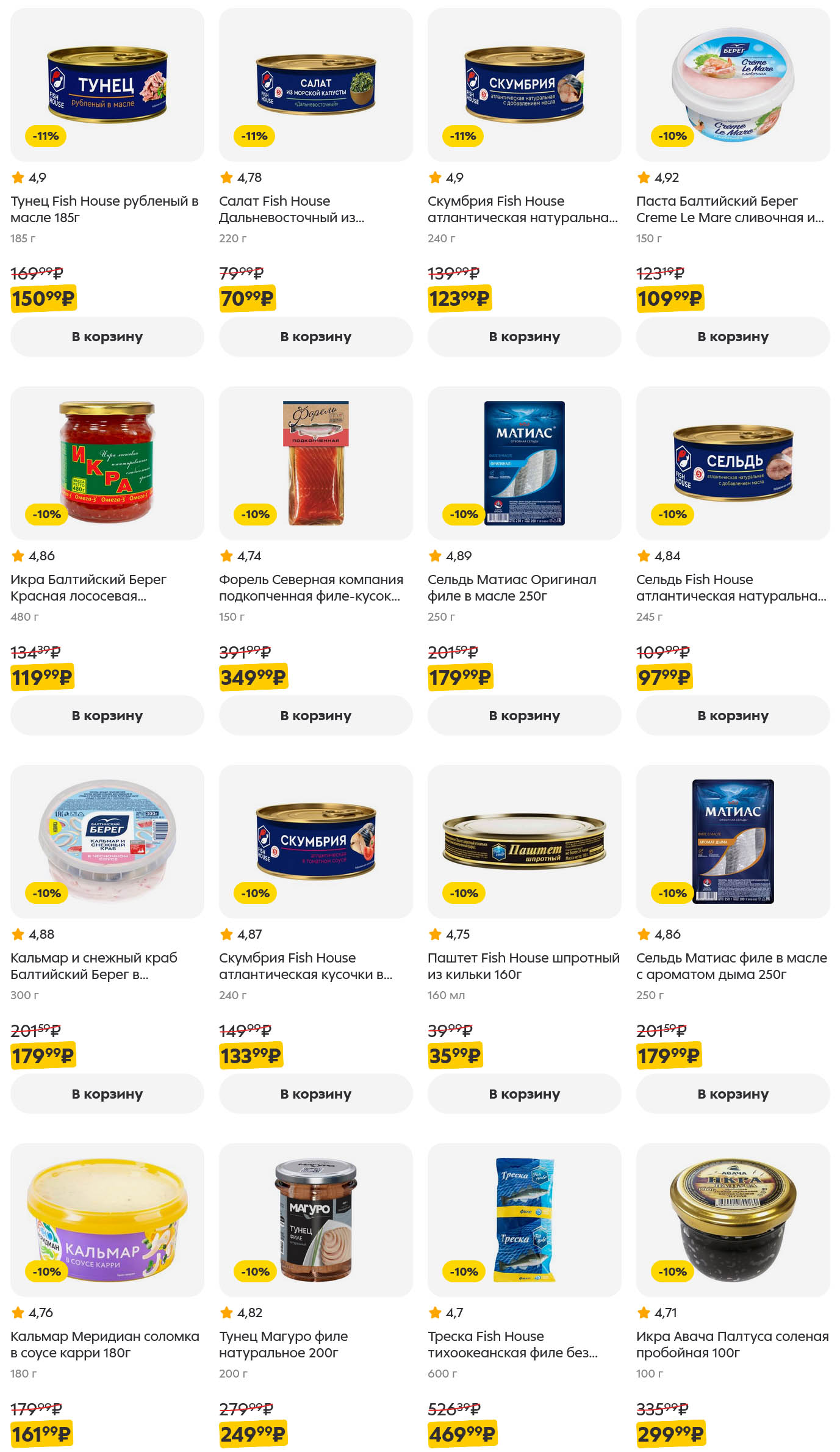View Икра Балтийский Берег jar image

click(x=107, y=463)
